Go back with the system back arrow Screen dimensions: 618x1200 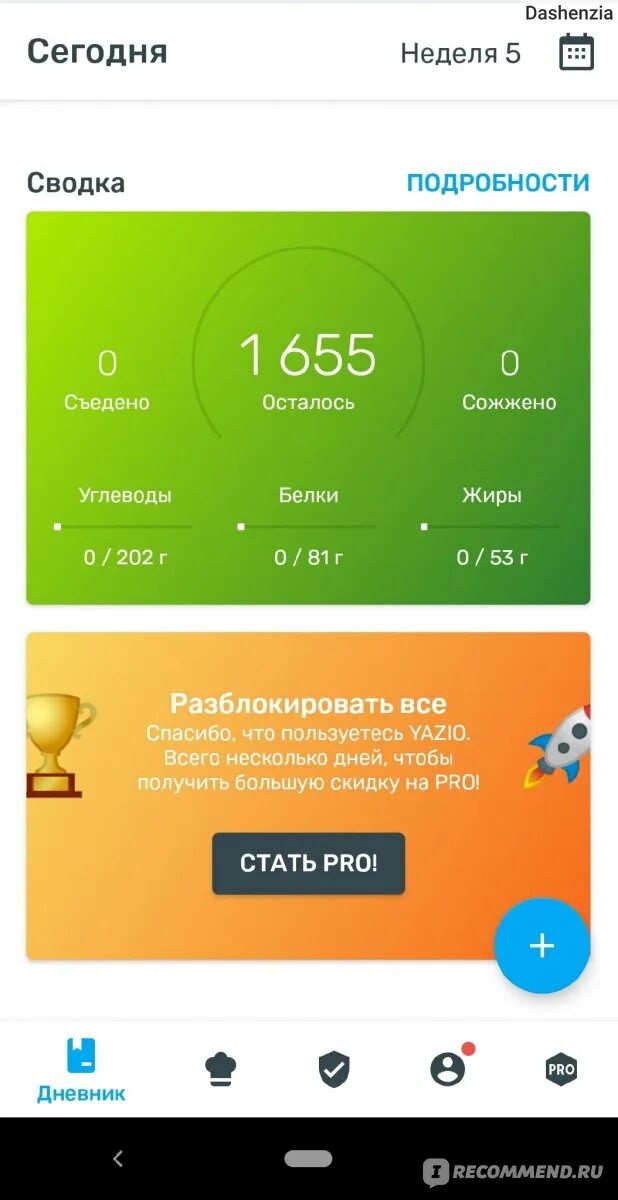(118, 1159)
